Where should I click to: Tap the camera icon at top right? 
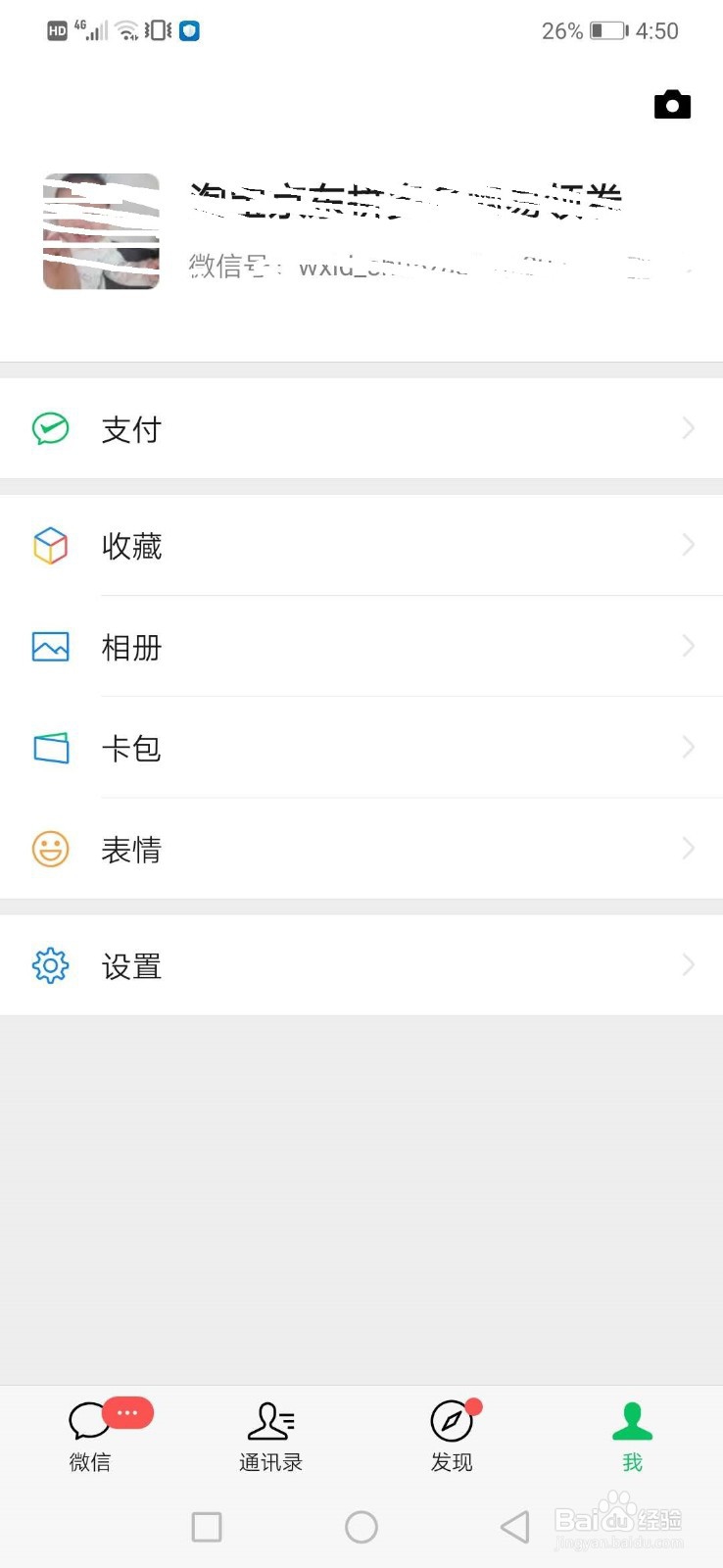tap(672, 105)
